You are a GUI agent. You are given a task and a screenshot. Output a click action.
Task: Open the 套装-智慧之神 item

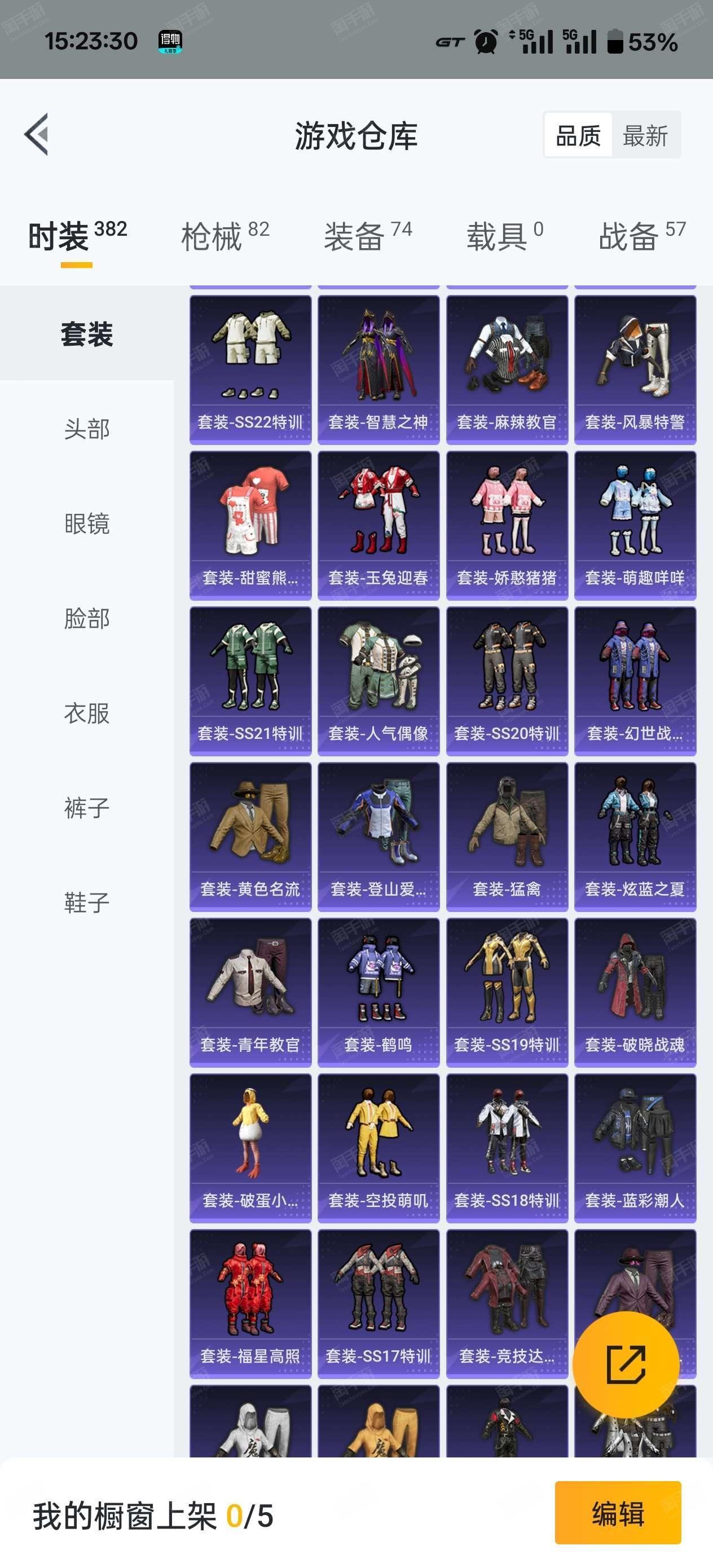click(378, 370)
